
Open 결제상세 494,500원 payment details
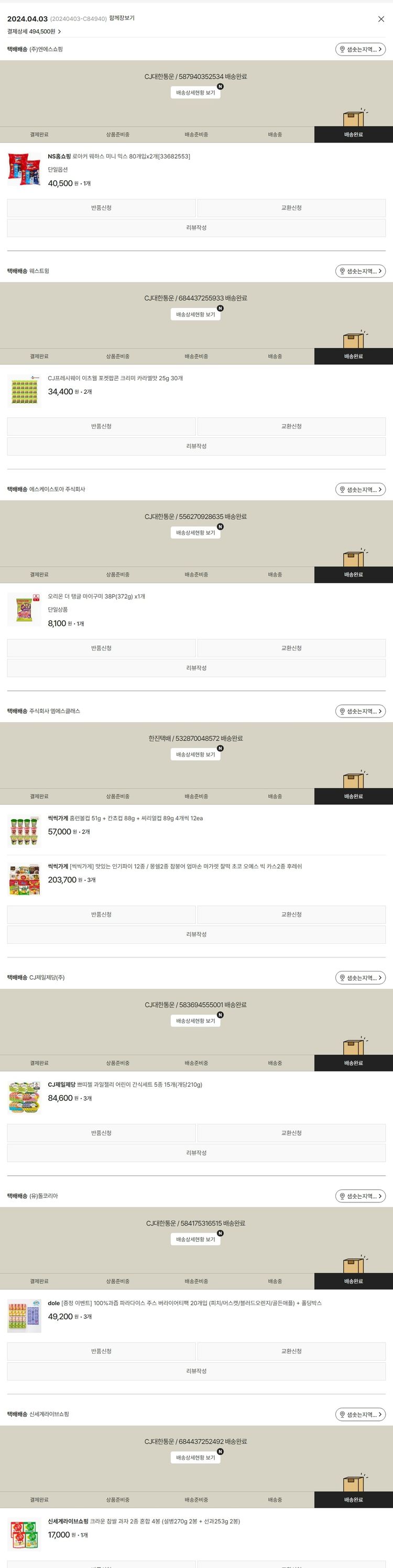click(x=34, y=31)
